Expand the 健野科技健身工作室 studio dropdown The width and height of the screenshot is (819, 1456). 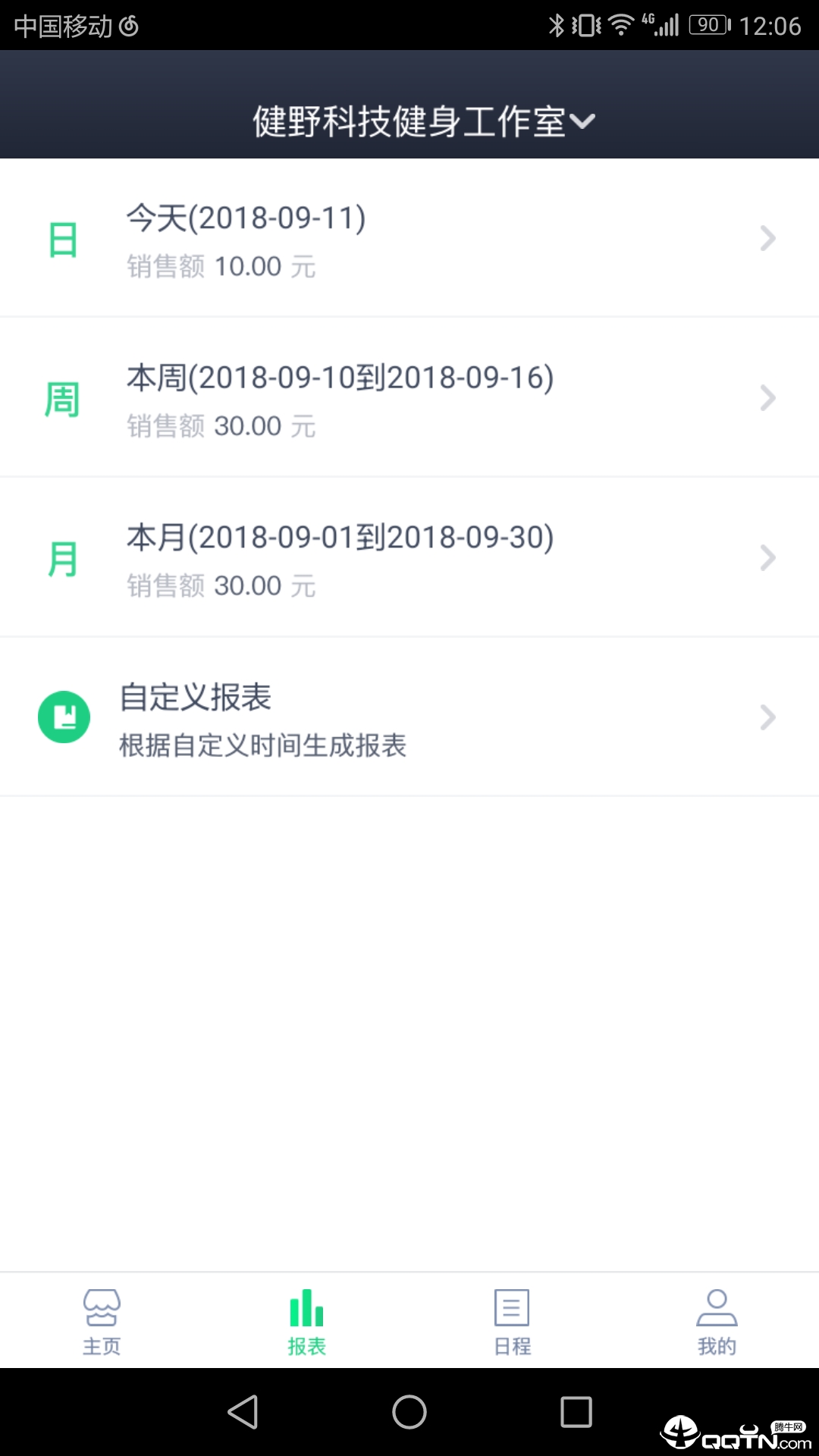click(x=423, y=121)
